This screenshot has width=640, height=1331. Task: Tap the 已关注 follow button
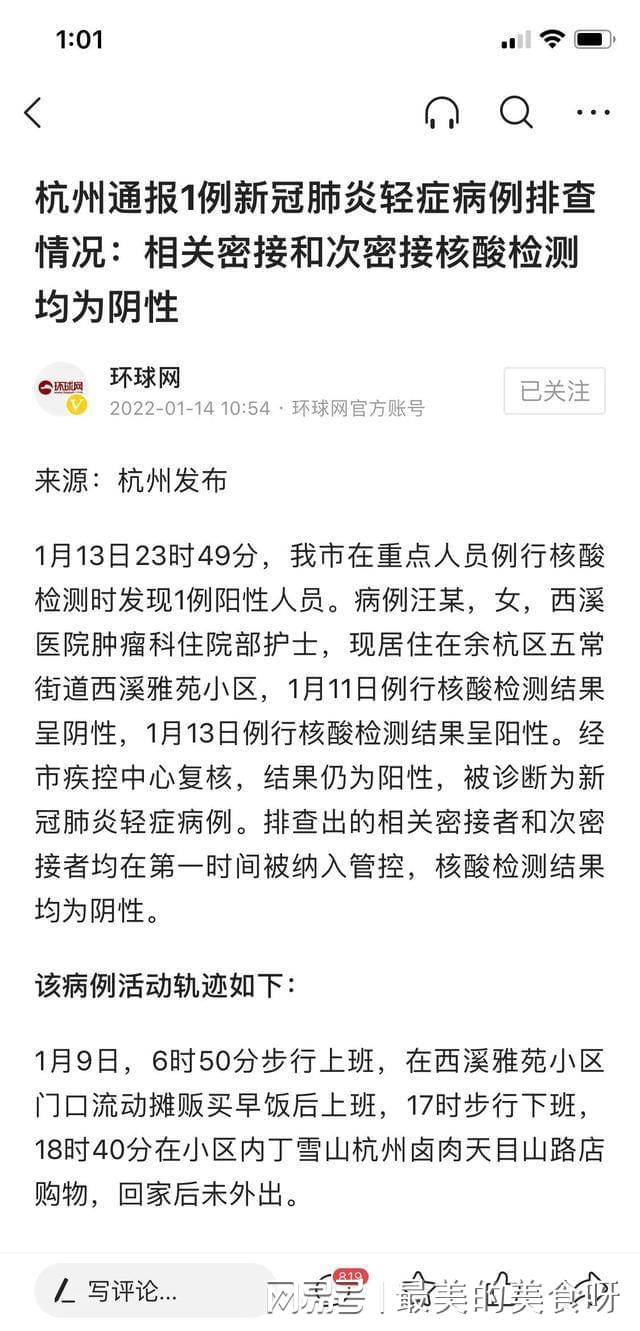point(555,391)
